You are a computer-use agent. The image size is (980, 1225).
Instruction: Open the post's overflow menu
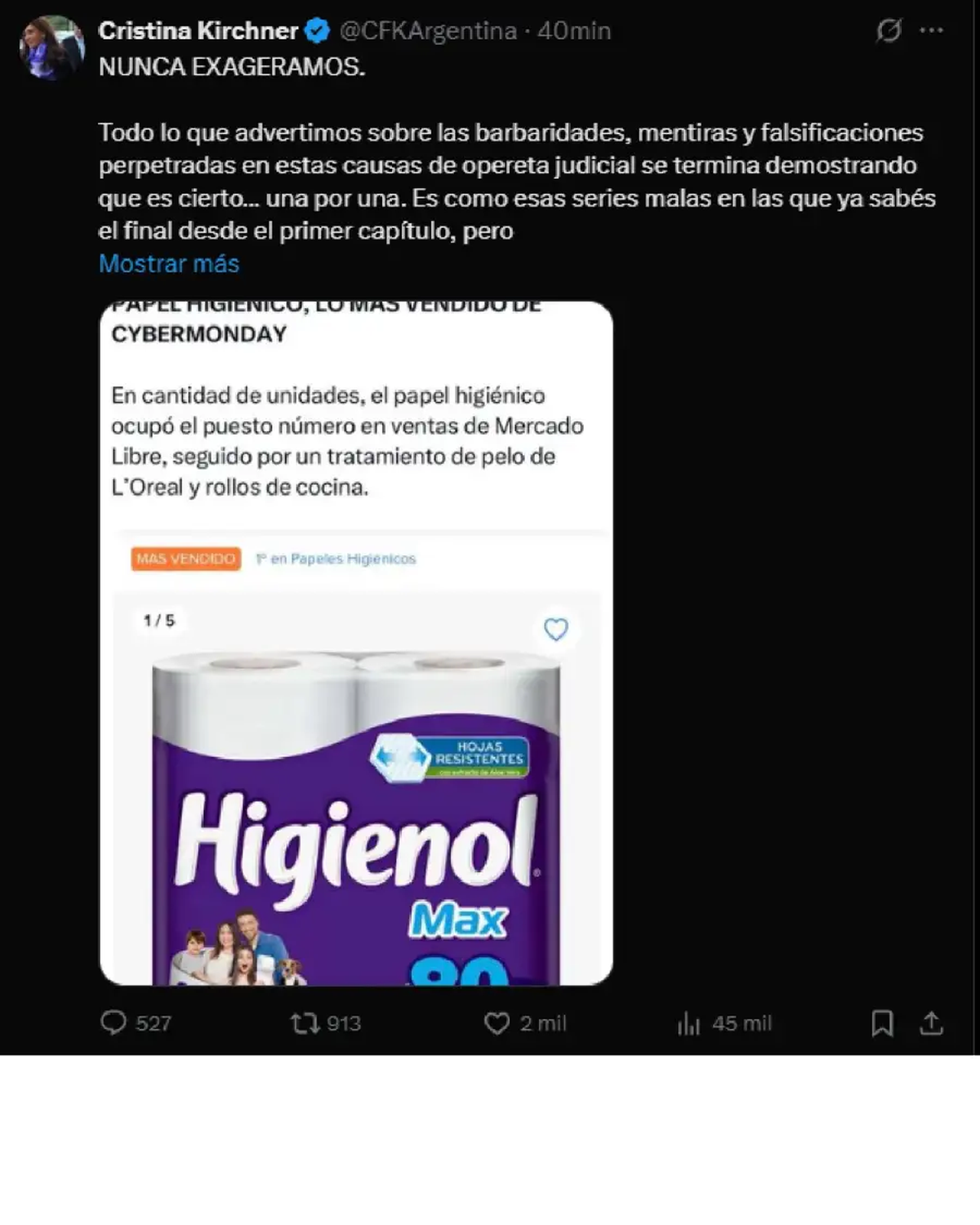(932, 31)
